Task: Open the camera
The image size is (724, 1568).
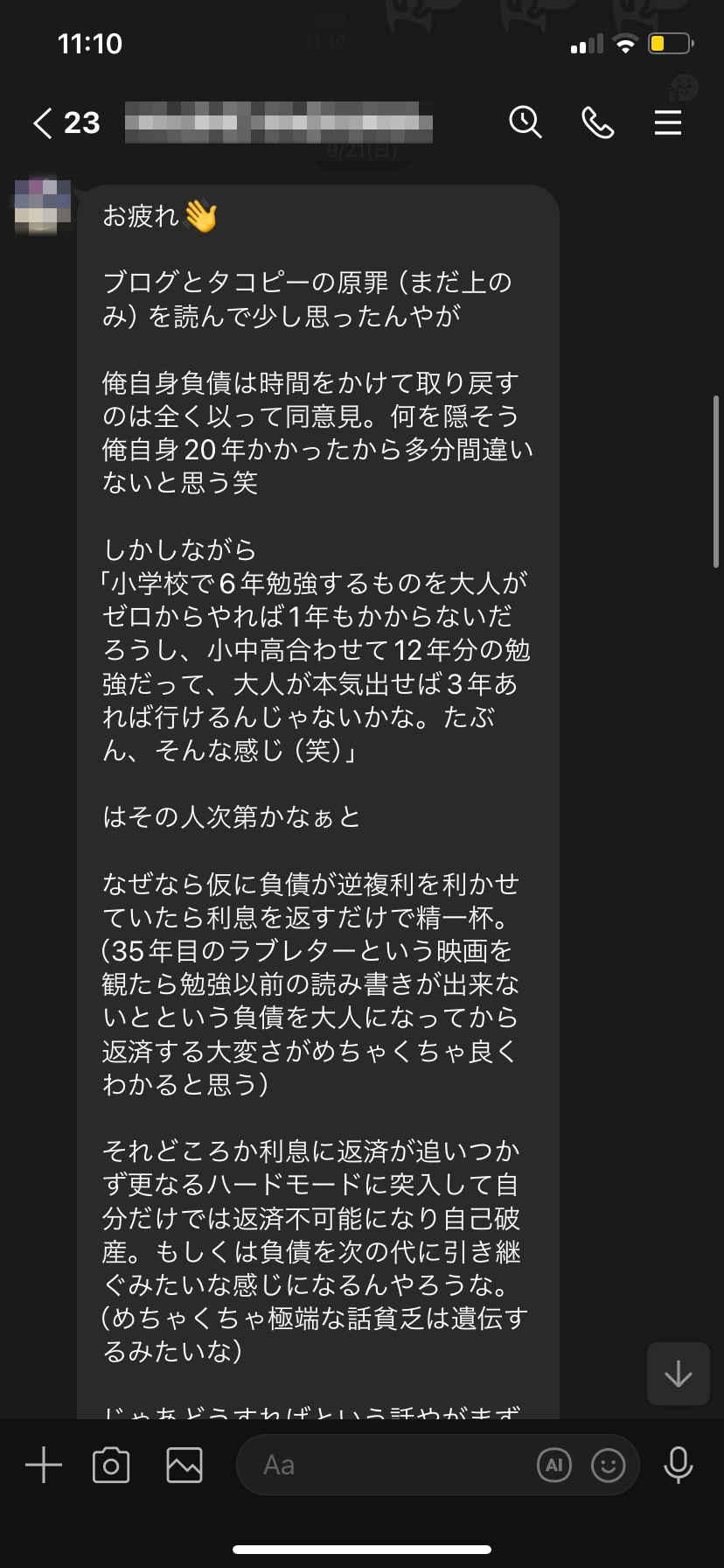Action: pyautogui.click(x=111, y=1465)
